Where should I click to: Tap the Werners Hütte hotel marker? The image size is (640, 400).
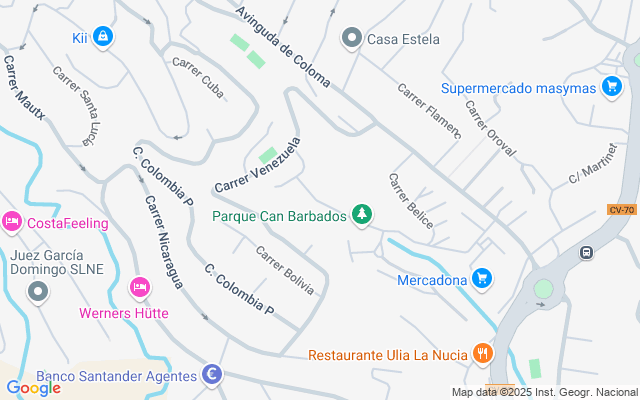[139, 290]
